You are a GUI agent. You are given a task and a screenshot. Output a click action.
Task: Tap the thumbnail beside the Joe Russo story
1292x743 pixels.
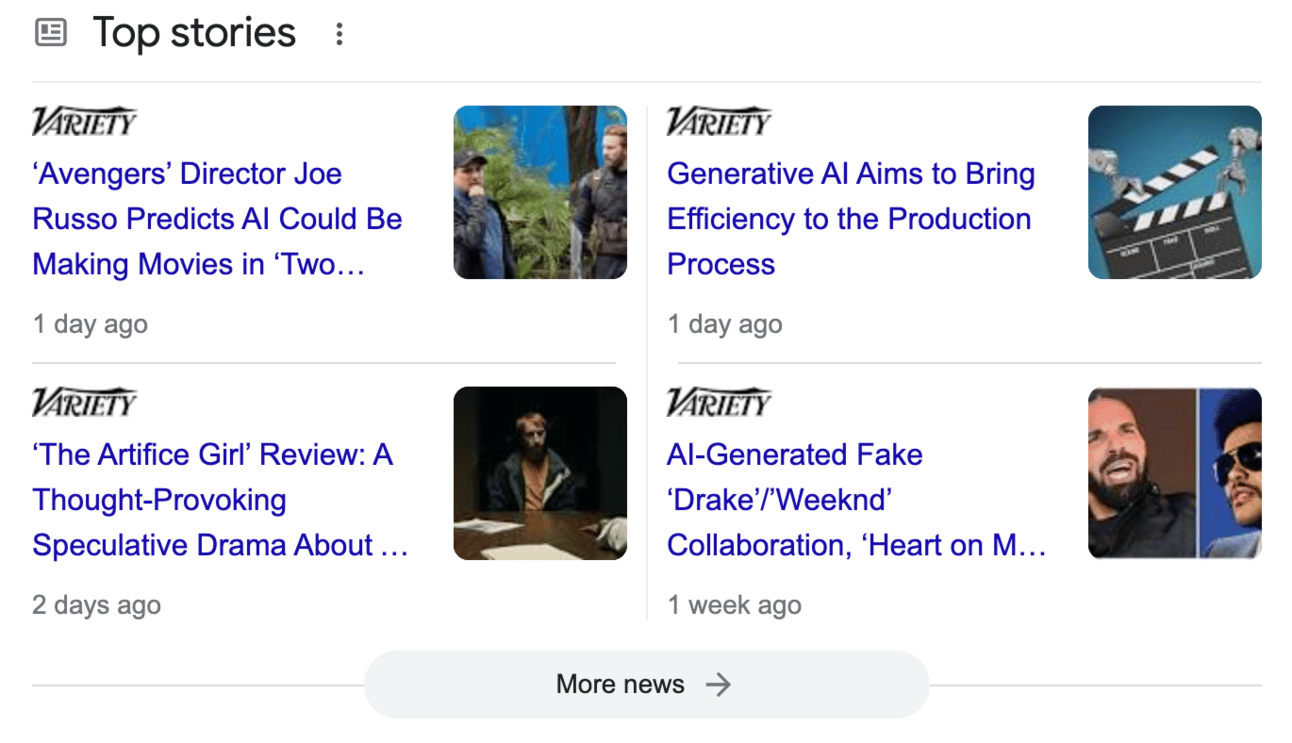540,192
